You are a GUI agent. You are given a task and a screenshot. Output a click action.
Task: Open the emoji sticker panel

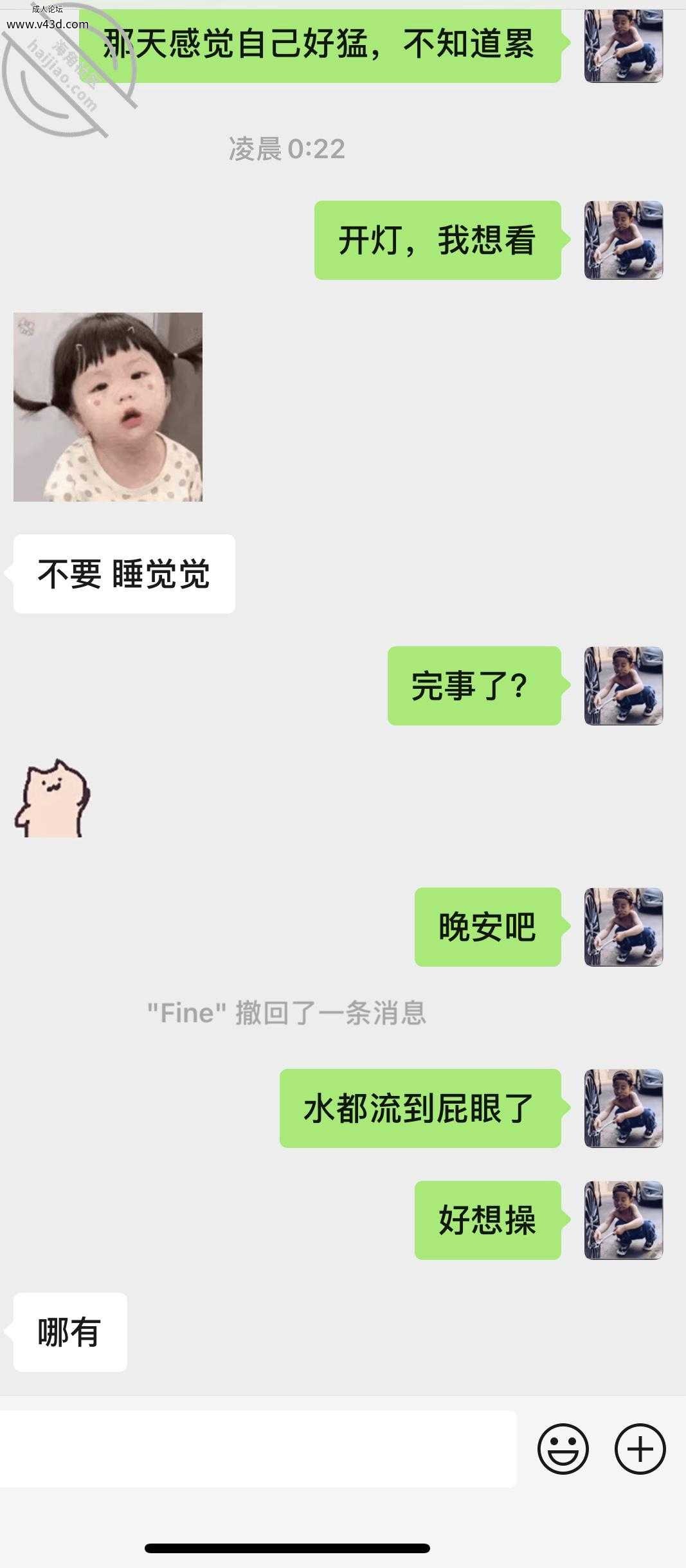coord(563,1449)
